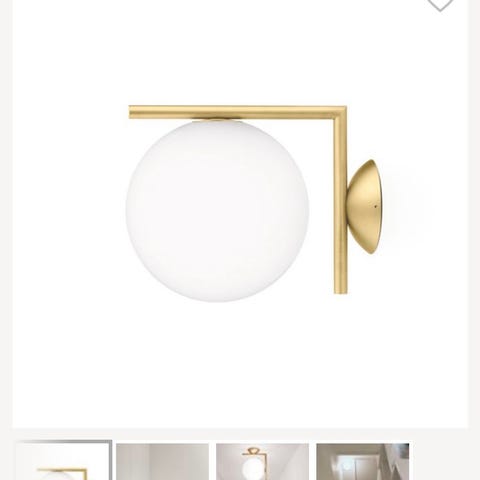Select the first thumbnail of the brass lamp
The height and width of the screenshot is (480, 480).
[x=63, y=460]
